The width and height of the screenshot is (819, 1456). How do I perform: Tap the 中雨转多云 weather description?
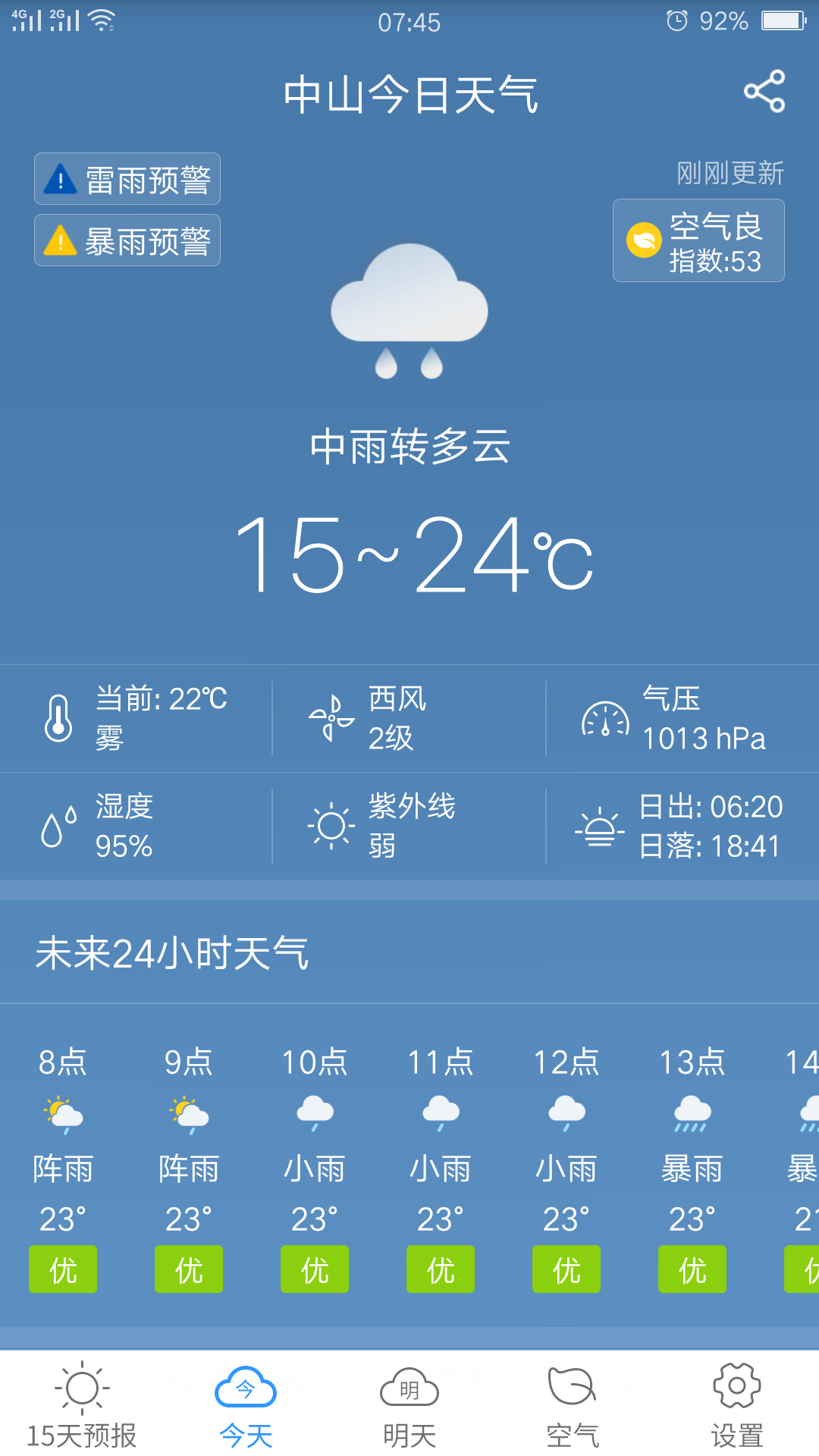(x=409, y=449)
